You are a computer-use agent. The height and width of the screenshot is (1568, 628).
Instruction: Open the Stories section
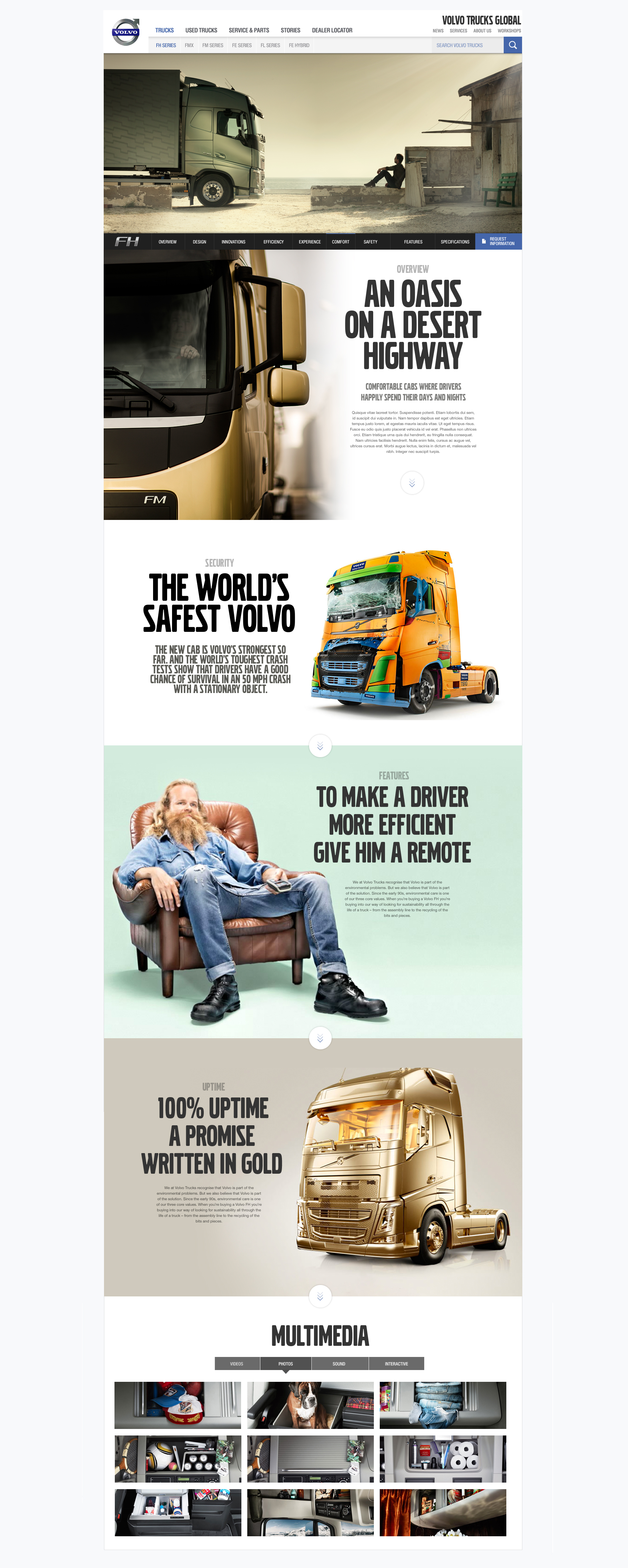(x=290, y=30)
